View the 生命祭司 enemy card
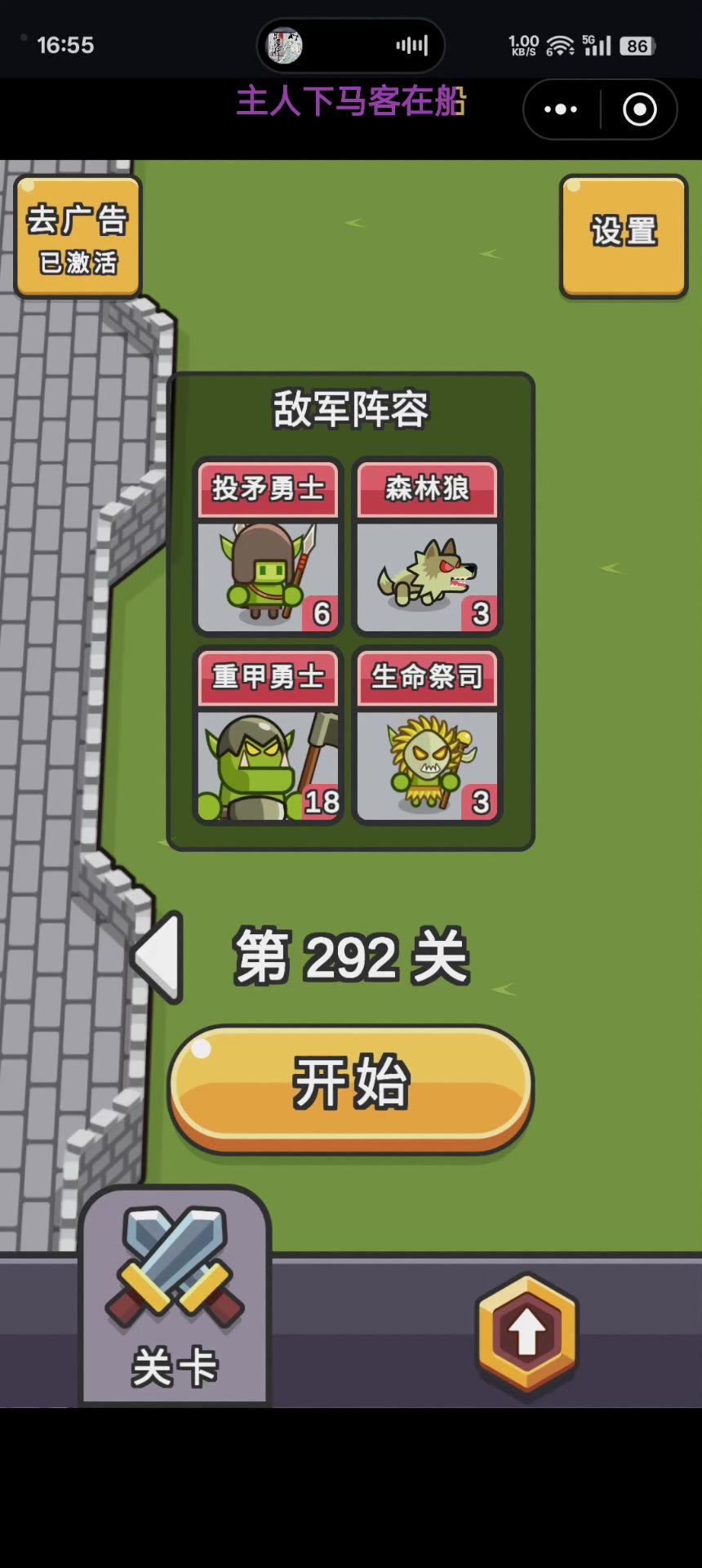 pos(427,735)
